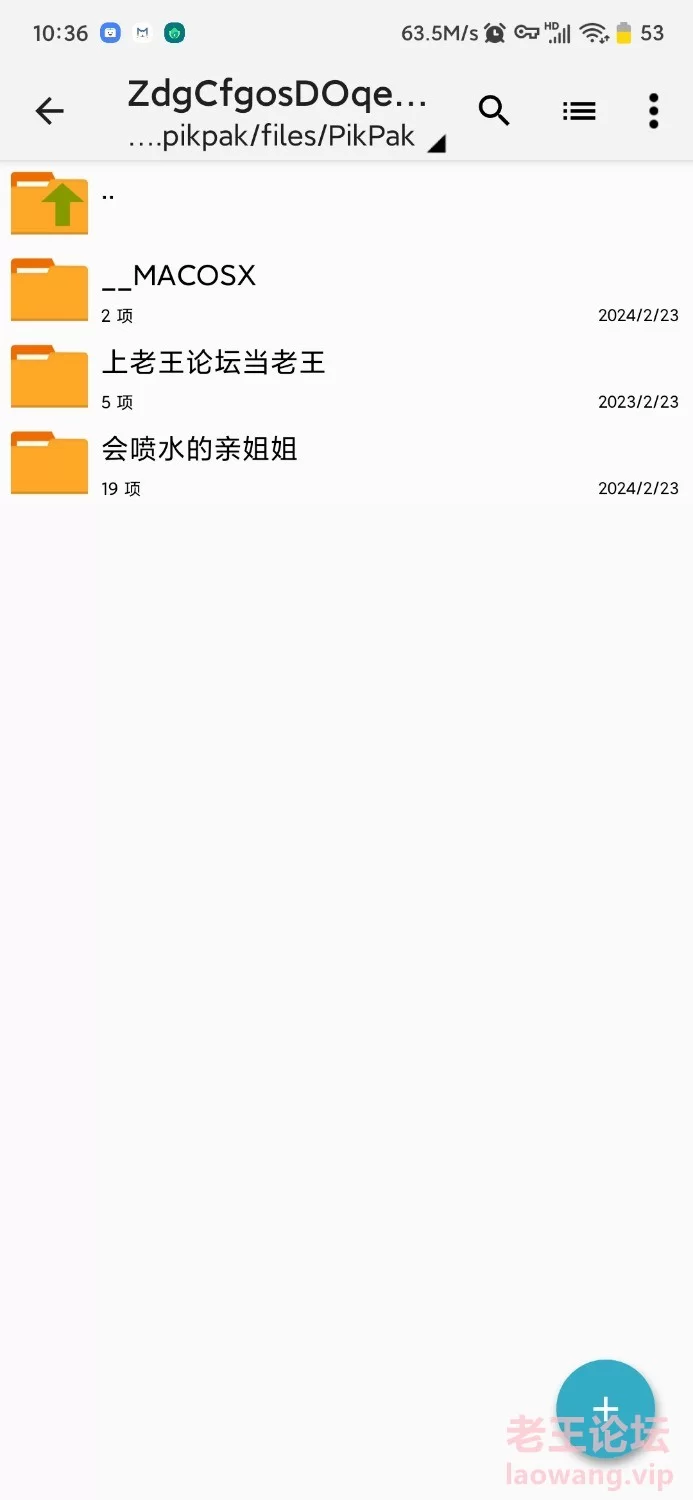Open the search magnifier
This screenshot has height=1500, width=693.
[494, 111]
